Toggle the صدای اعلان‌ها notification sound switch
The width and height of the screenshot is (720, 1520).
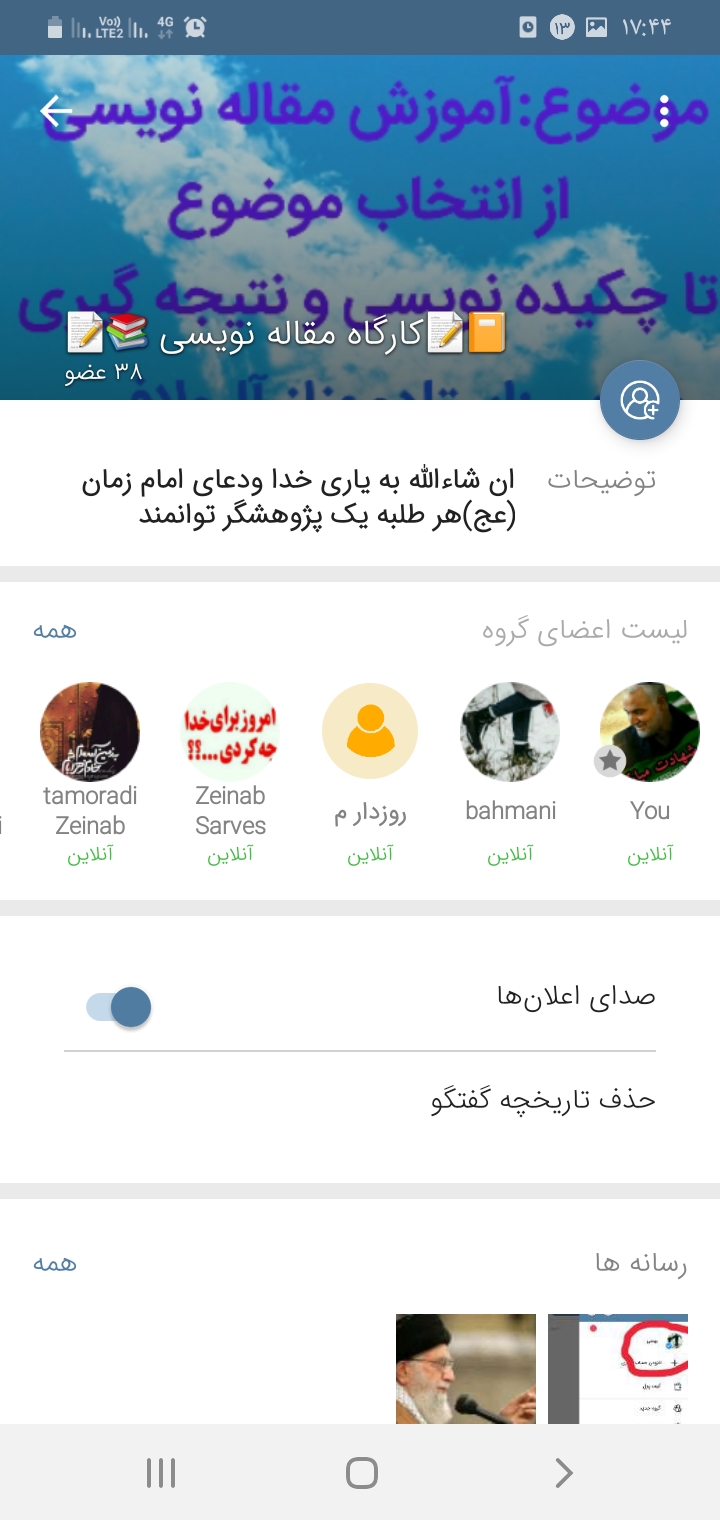click(x=119, y=1007)
